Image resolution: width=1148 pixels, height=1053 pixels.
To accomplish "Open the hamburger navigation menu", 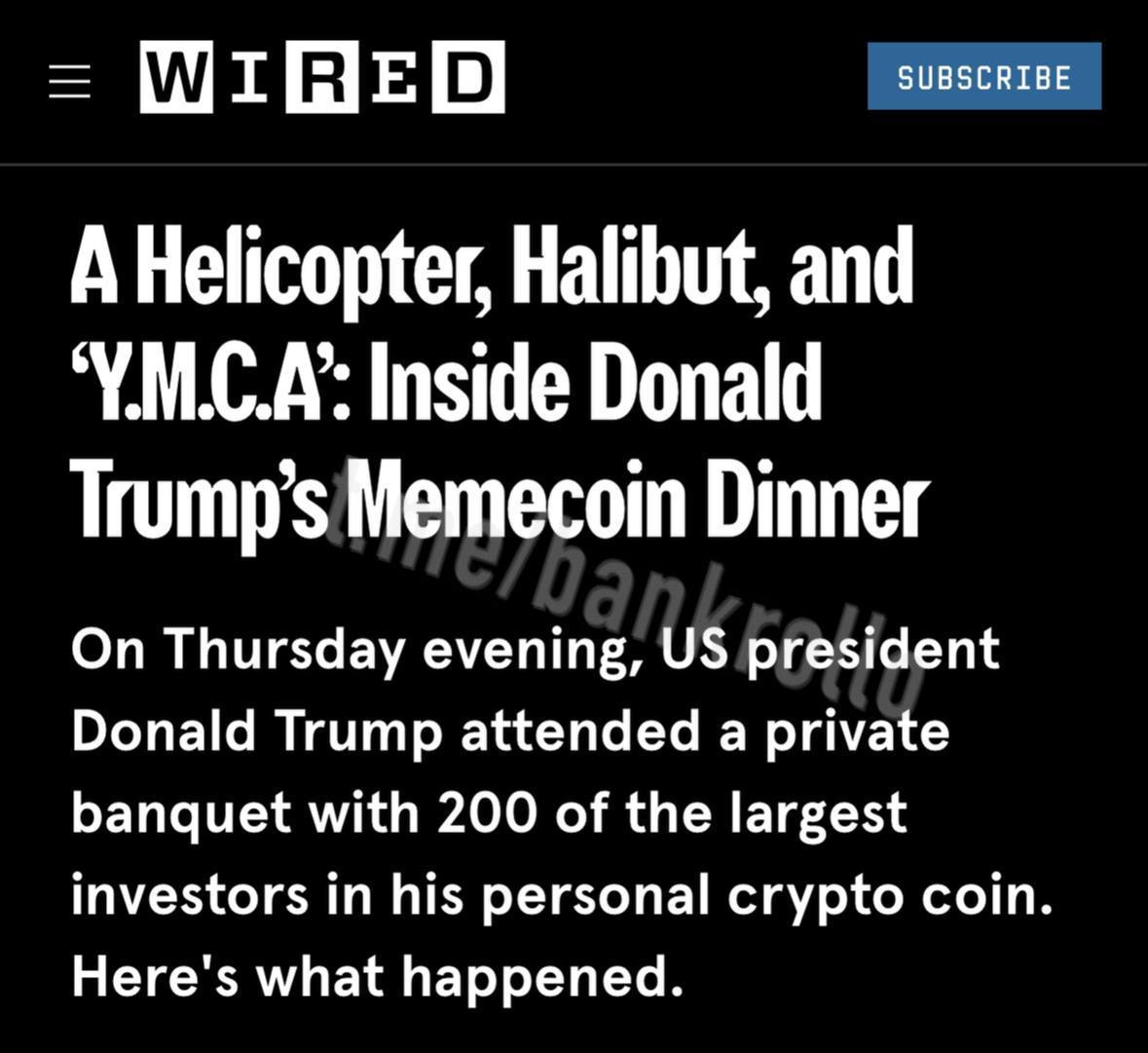I will (69, 82).
